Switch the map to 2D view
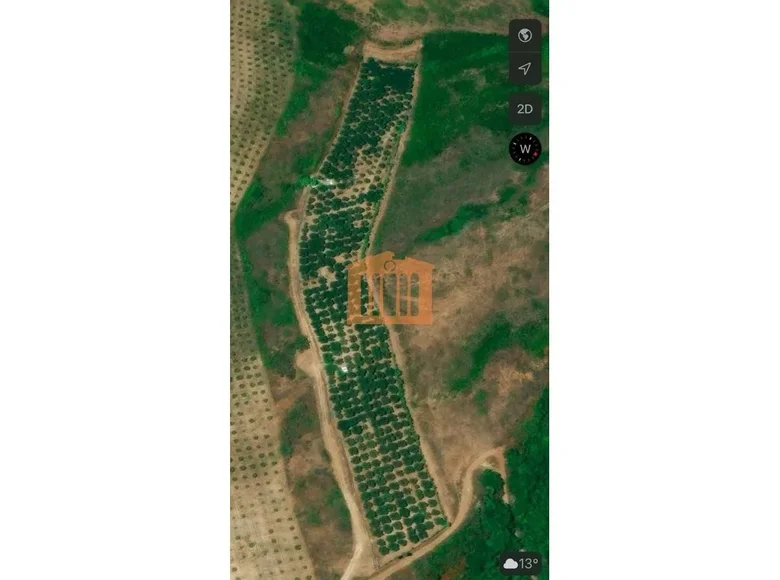 coord(525,108)
